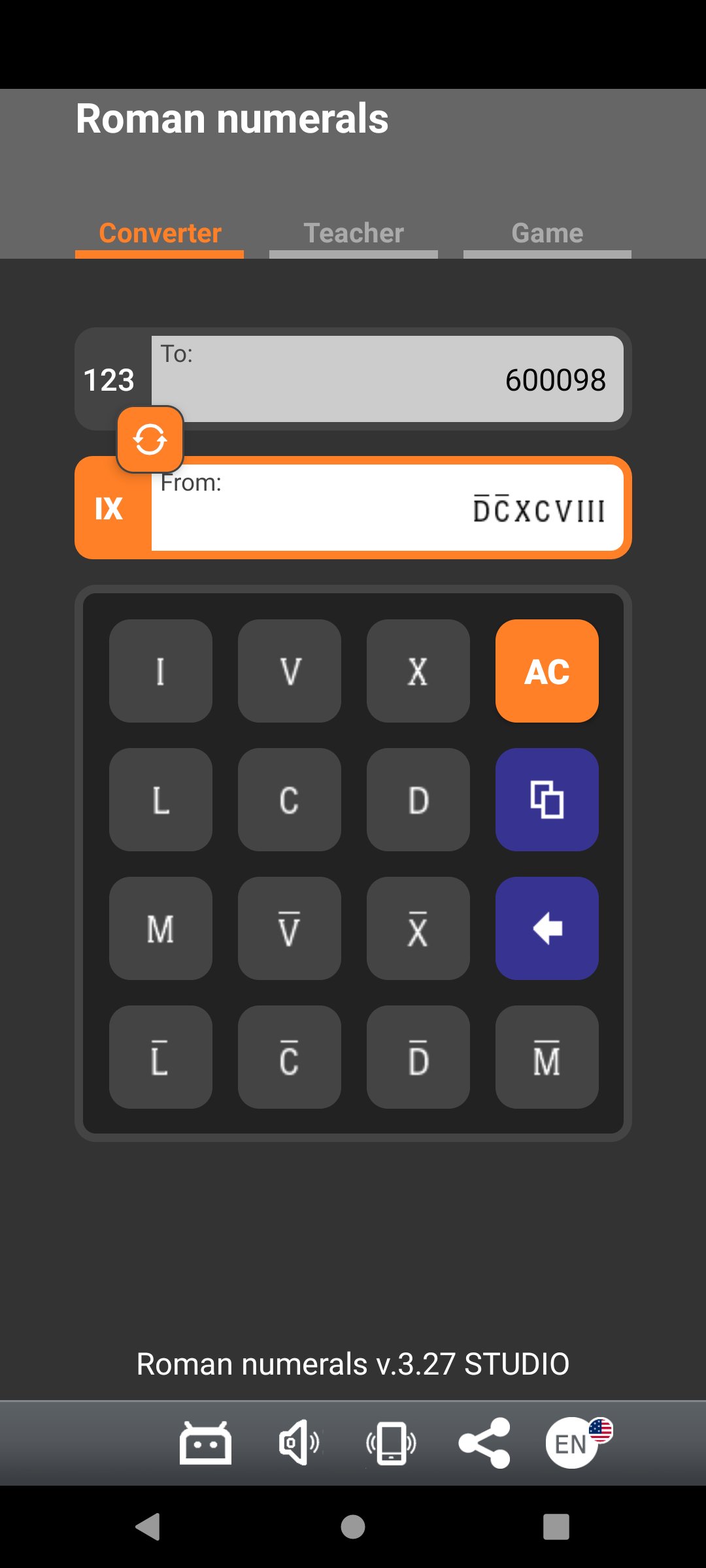Viewport: 706px width, 1568px height.
Task: Insert the plain D numeral
Action: tap(418, 800)
